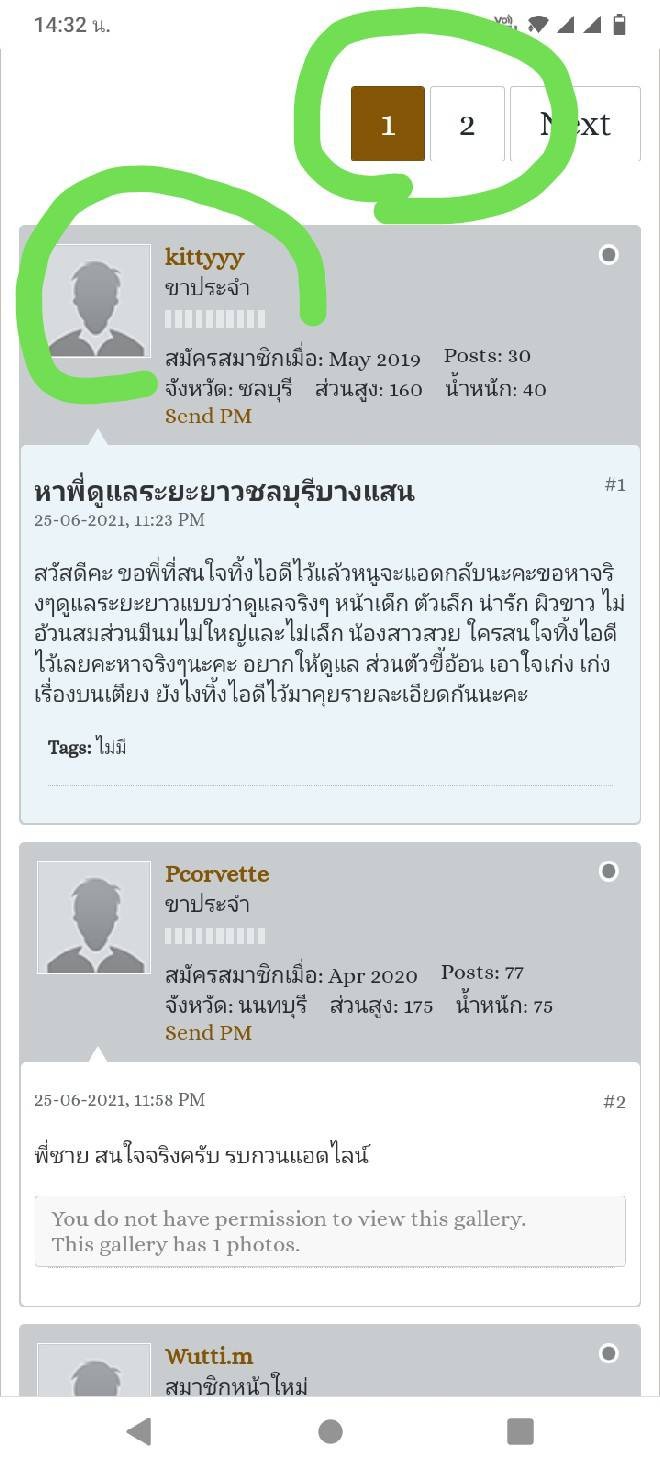
Task: Open post permalink #1
Action: tap(615, 485)
